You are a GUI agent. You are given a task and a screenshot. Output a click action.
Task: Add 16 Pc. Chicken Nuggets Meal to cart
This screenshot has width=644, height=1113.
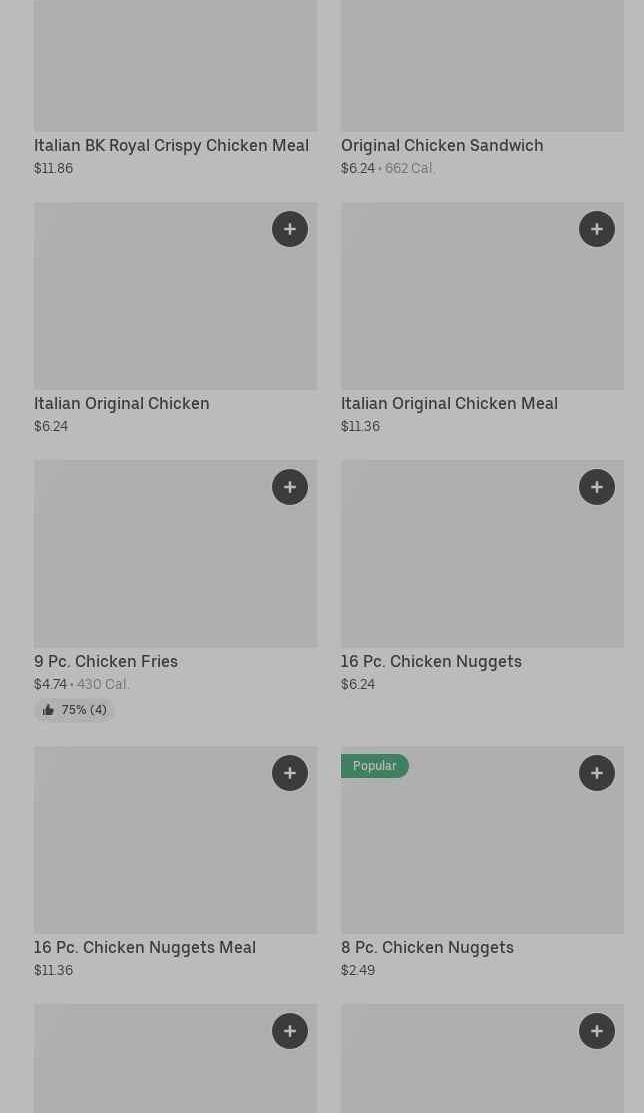290,773
